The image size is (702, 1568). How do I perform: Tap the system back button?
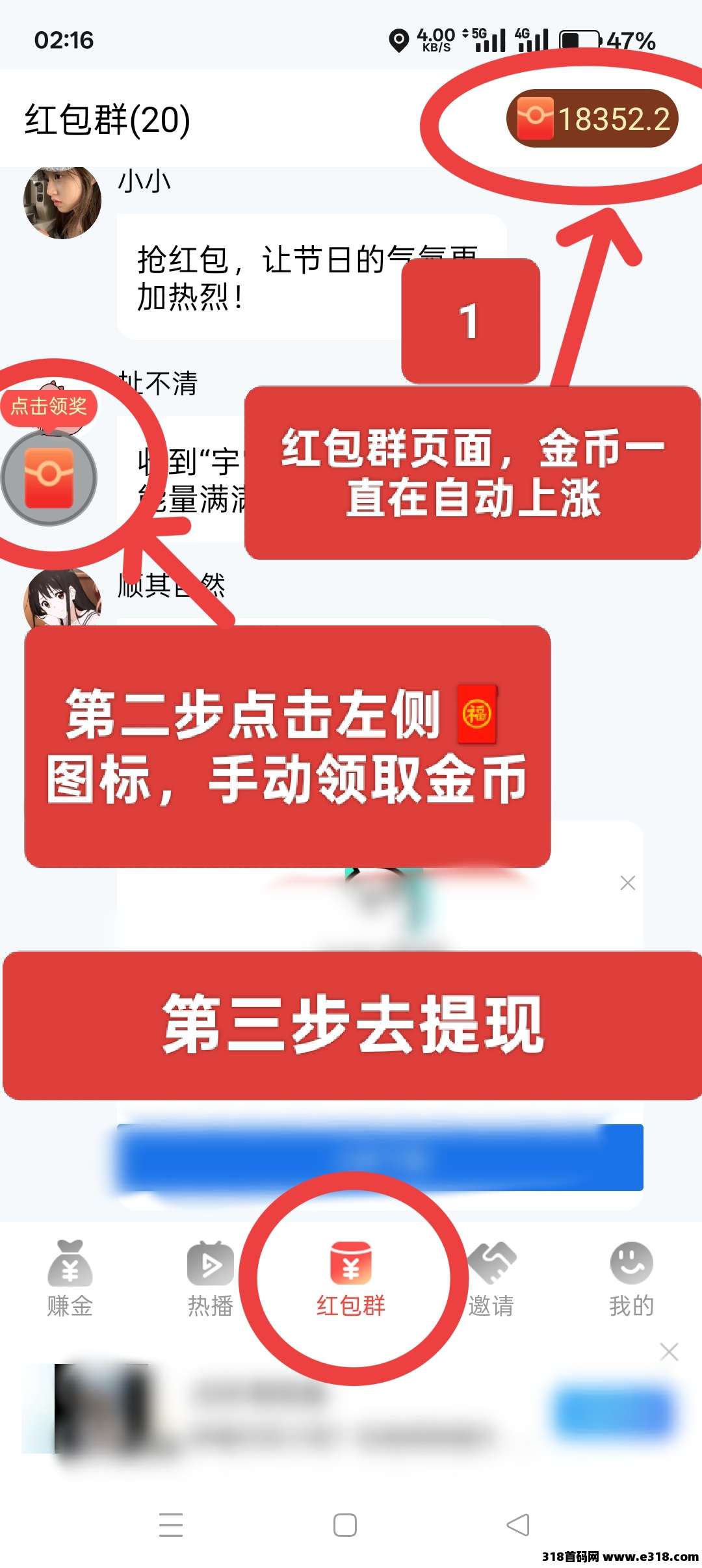[x=518, y=1524]
